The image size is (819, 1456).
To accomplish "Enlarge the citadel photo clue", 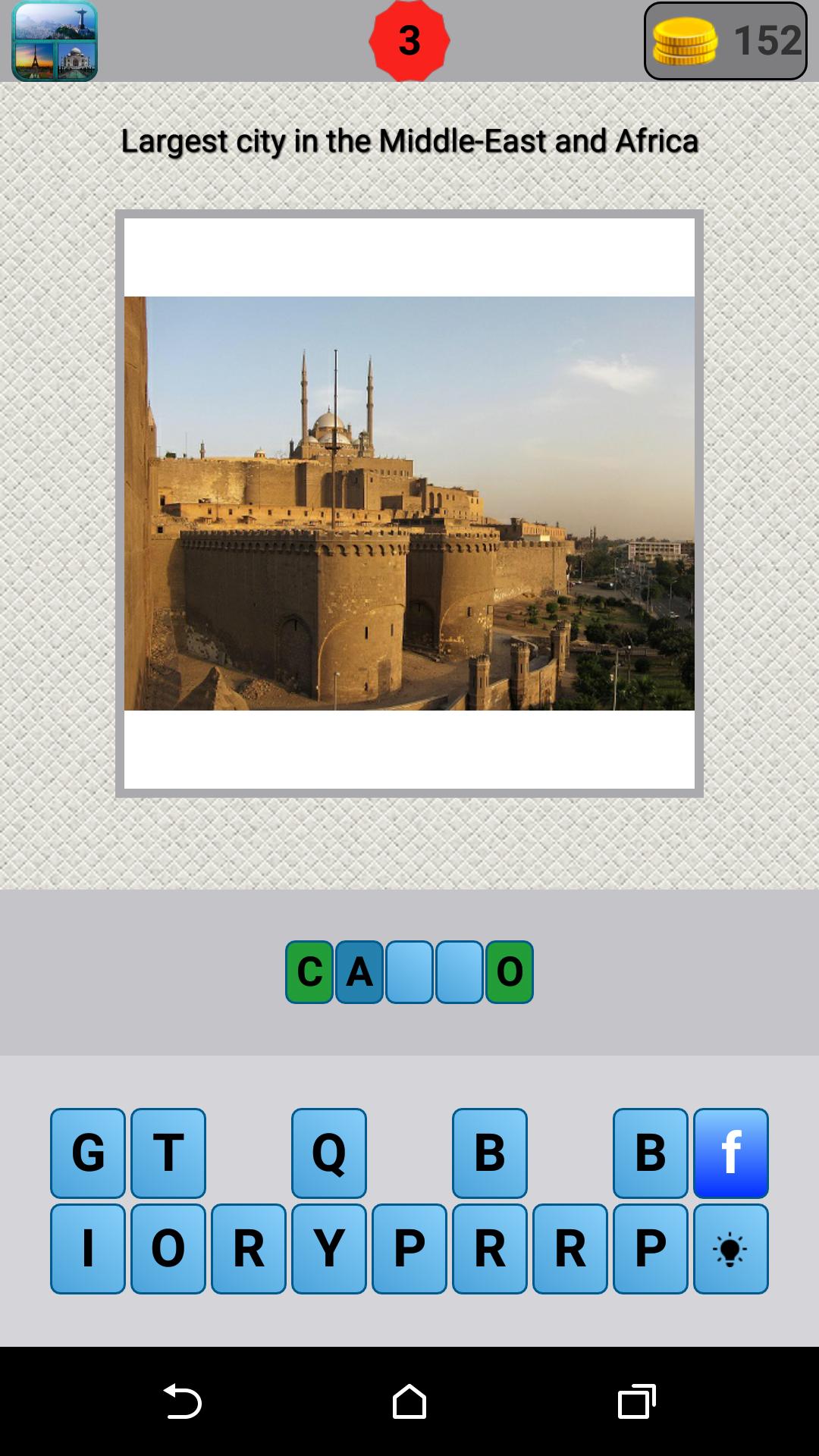I will [x=409, y=503].
